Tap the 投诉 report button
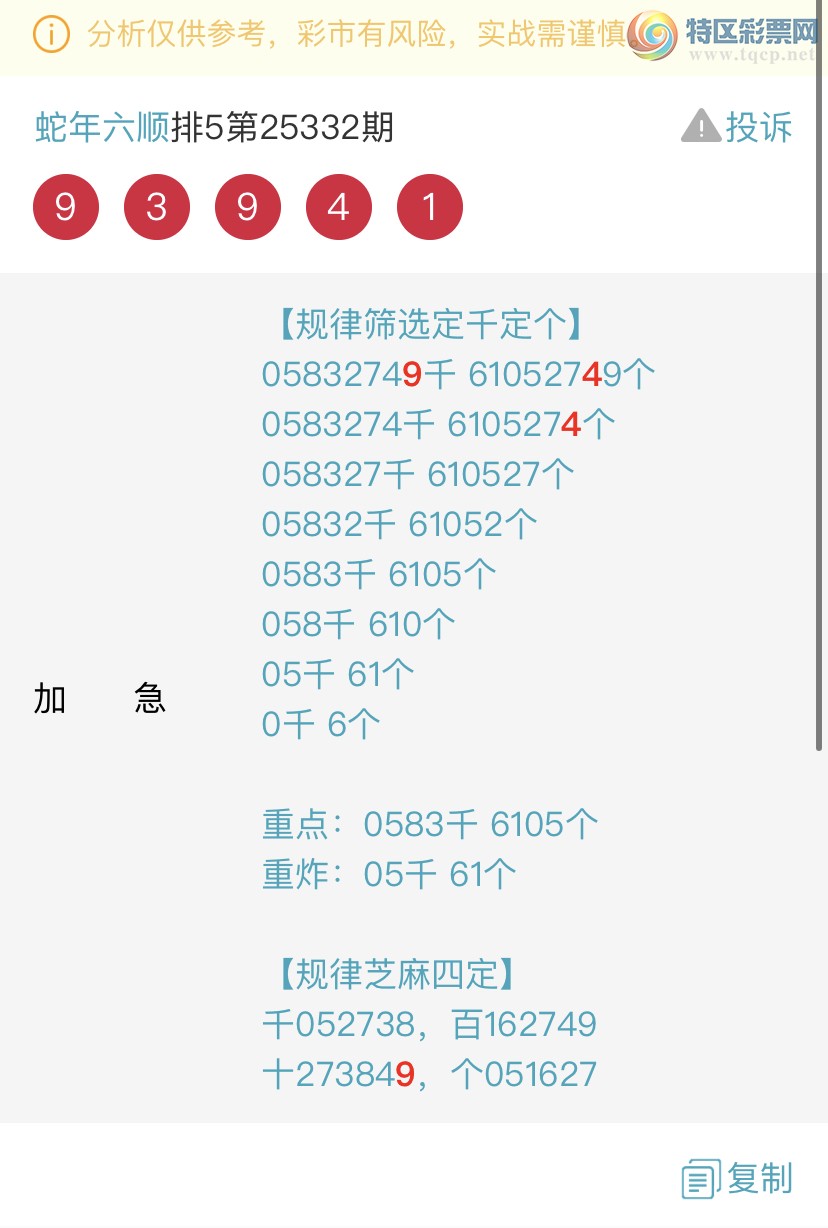 coord(737,128)
